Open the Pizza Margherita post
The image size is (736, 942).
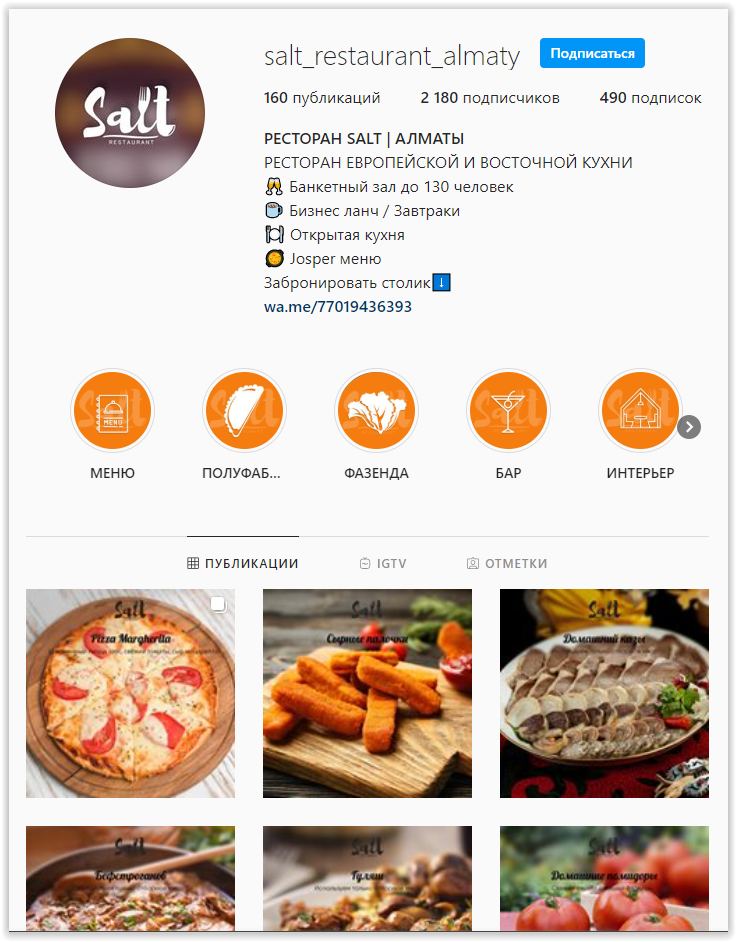click(130, 693)
